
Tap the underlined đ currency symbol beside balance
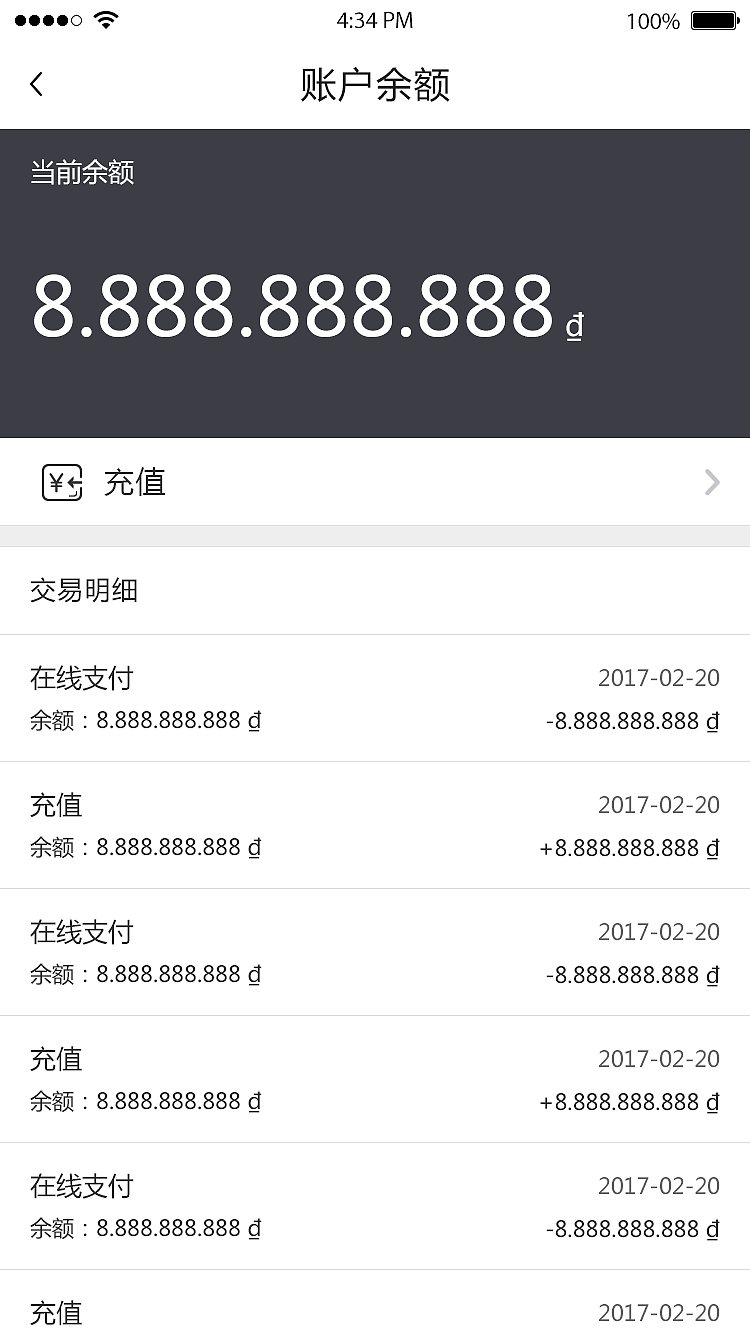point(574,325)
